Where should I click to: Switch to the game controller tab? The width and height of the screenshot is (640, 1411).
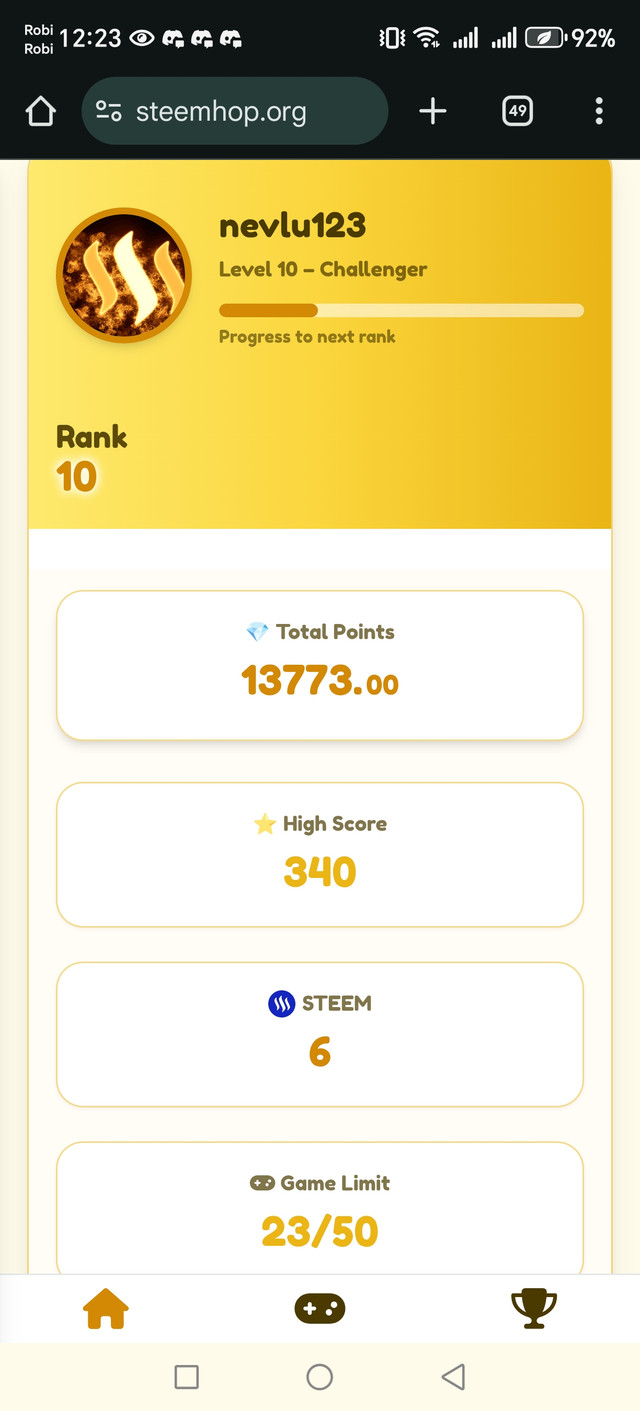[x=319, y=1308]
